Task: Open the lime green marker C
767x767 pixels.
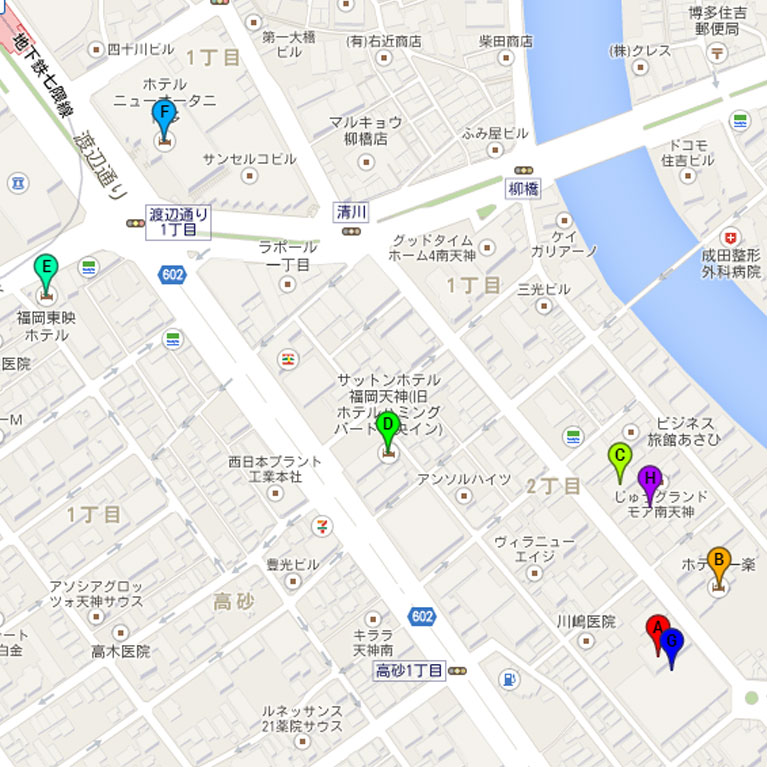Action: pos(620,456)
